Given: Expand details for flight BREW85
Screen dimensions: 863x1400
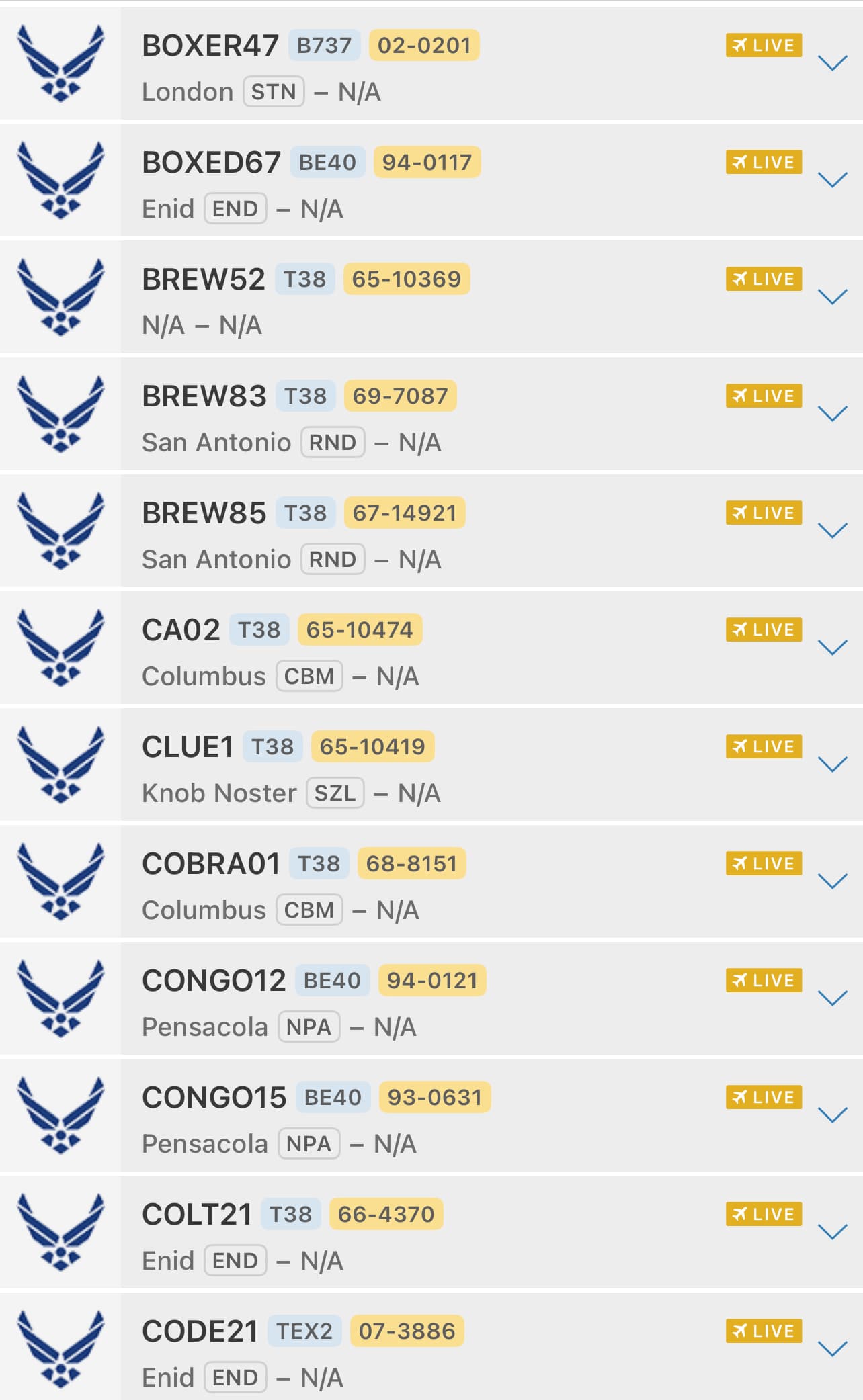Looking at the screenshot, I should (832, 531).
